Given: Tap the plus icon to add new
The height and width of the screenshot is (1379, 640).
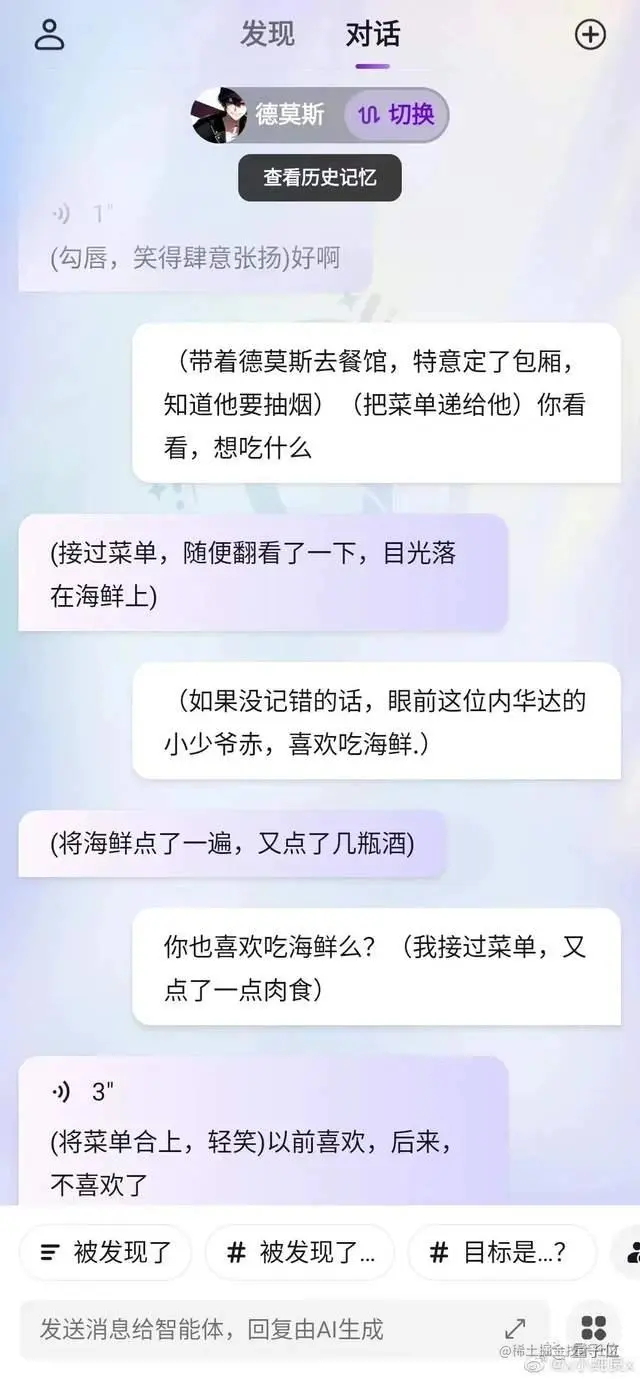Looking at the screenshot, I should point(590,34).
